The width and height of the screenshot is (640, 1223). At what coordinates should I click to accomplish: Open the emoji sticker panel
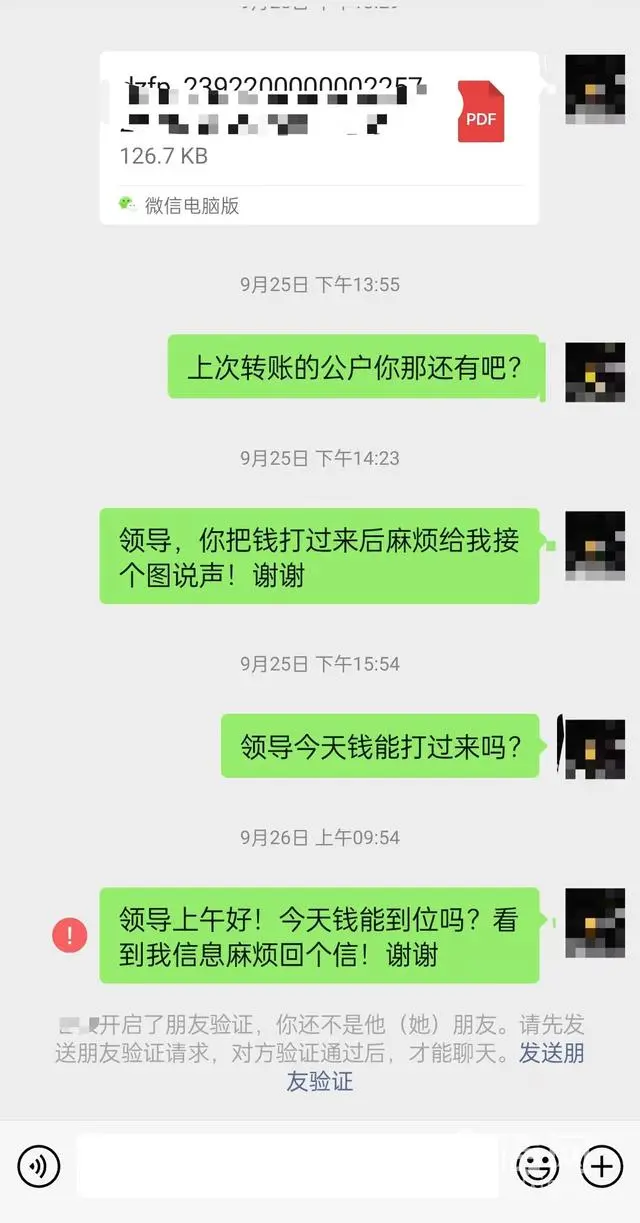pyautogui.click(x=538, y=1166)
